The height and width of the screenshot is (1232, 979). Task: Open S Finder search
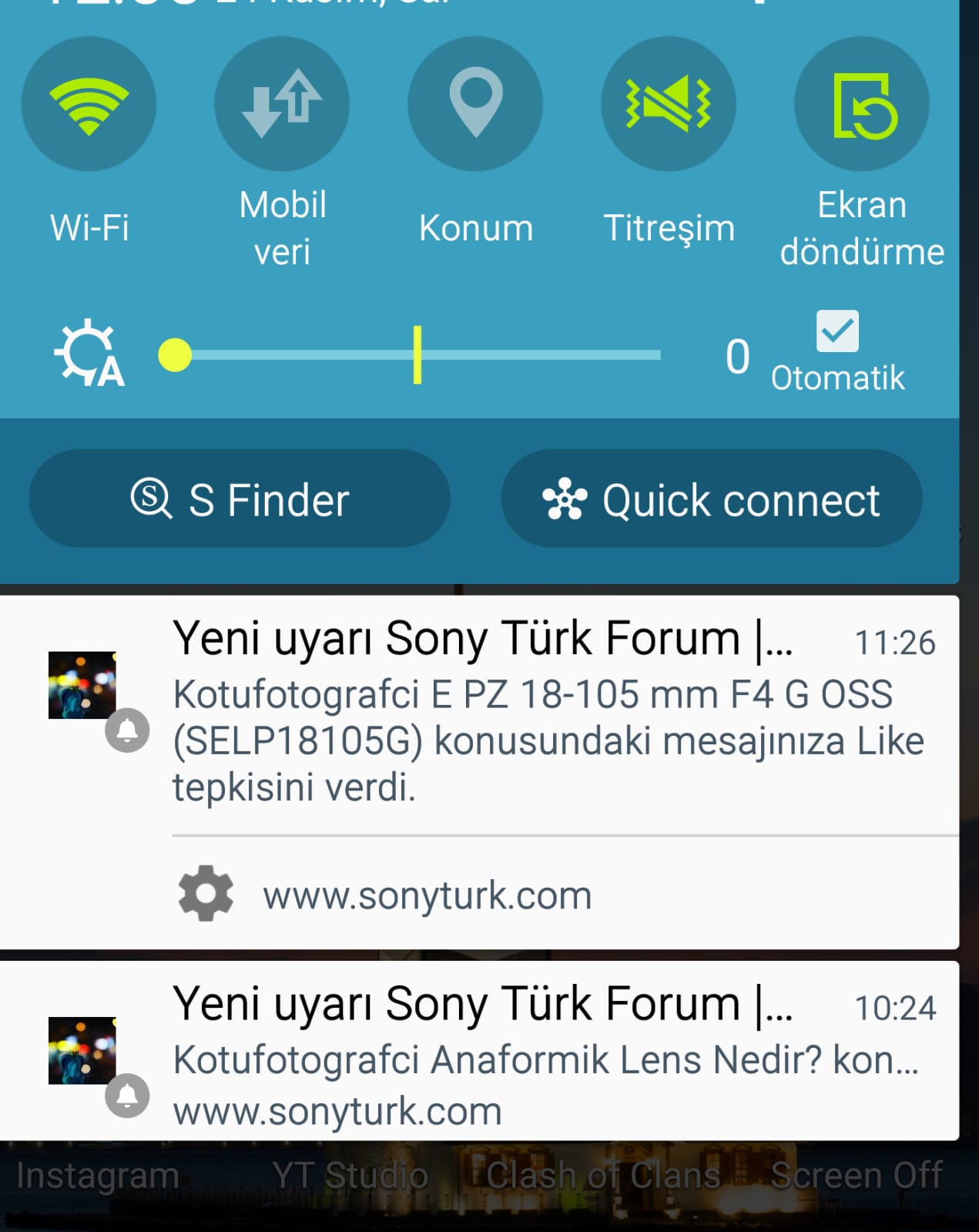coord(240,499)
